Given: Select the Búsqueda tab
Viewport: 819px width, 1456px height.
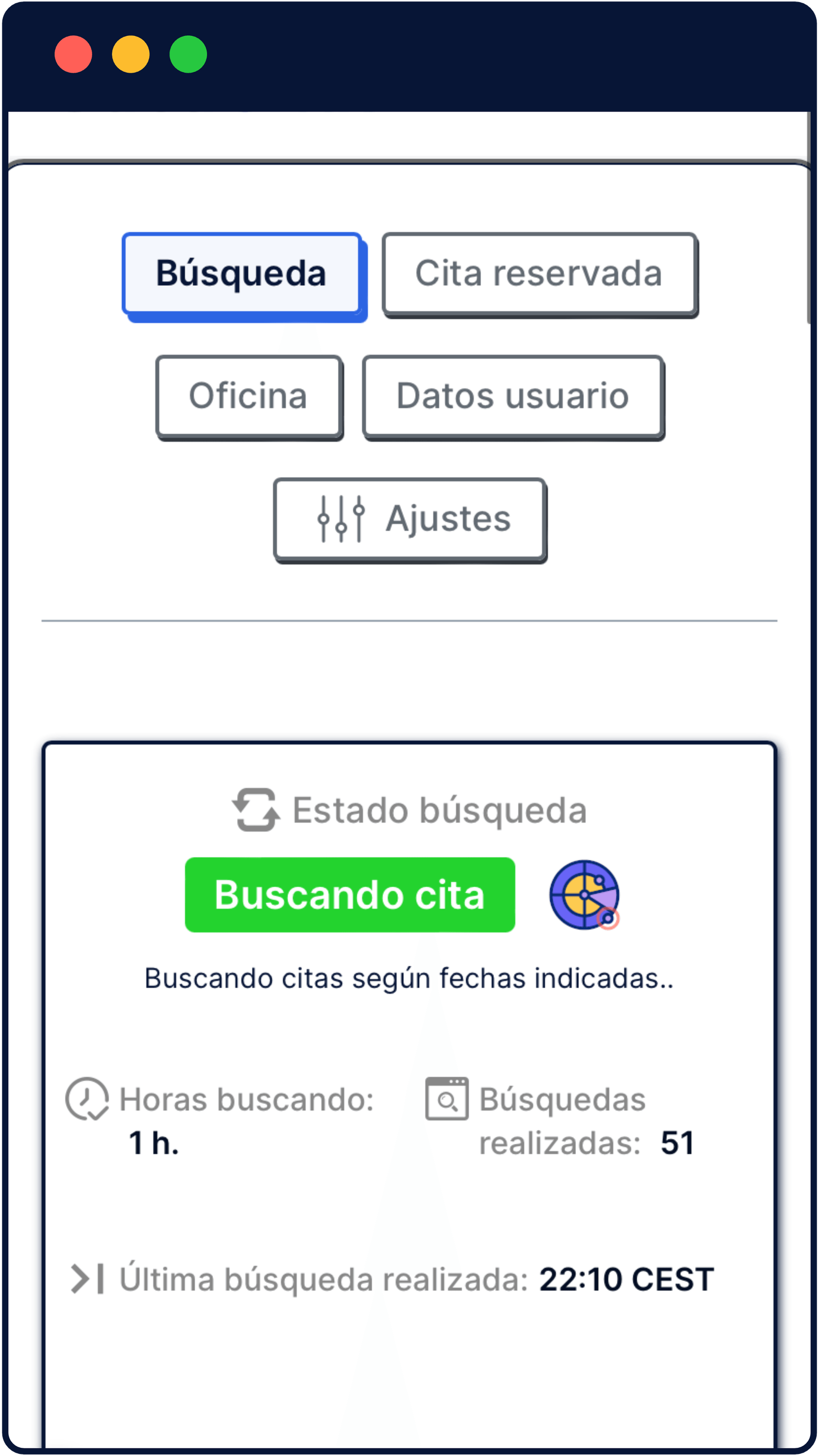Looking at the screenshot, I should pos(241,273).
